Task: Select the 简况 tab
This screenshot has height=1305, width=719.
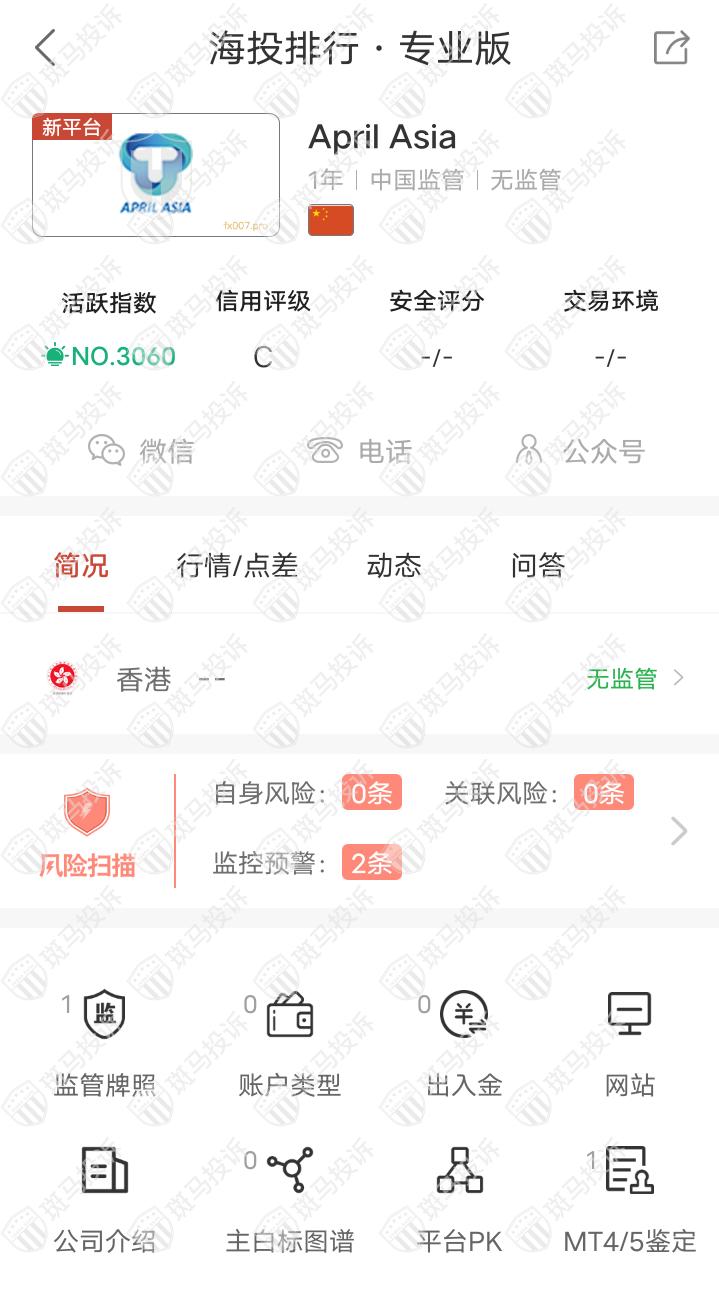Action: tap(81, 566)
